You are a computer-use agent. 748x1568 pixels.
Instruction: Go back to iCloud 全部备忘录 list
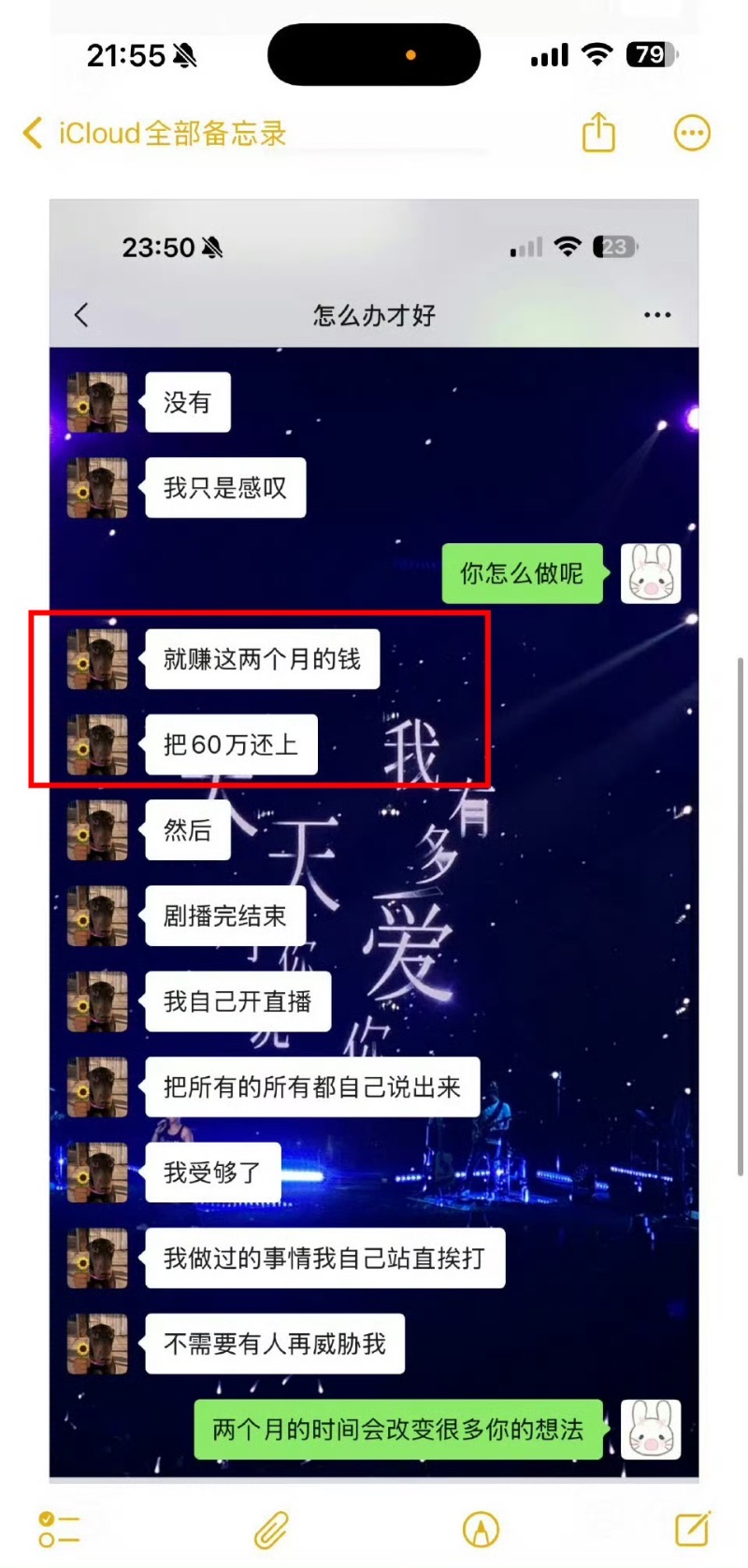(154, 134)
